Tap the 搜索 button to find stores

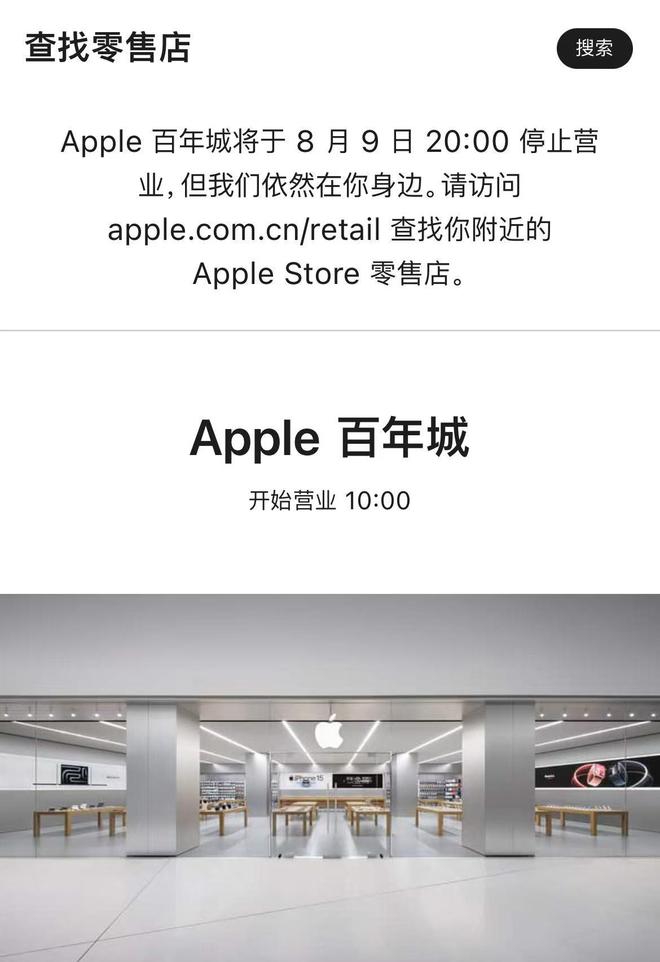(594, 48)
